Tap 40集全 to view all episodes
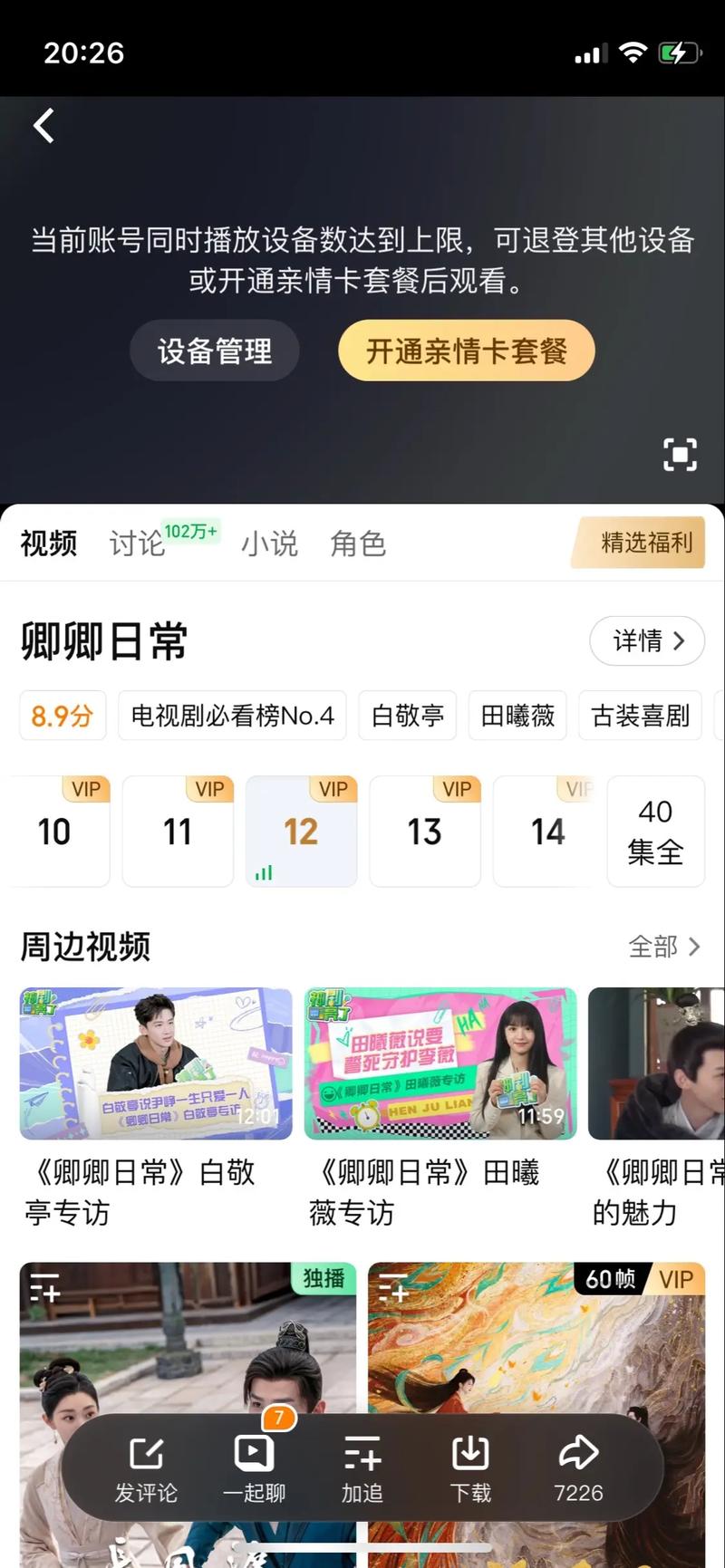The width and height of the screenshot is (725, 1568). [655, 832]
